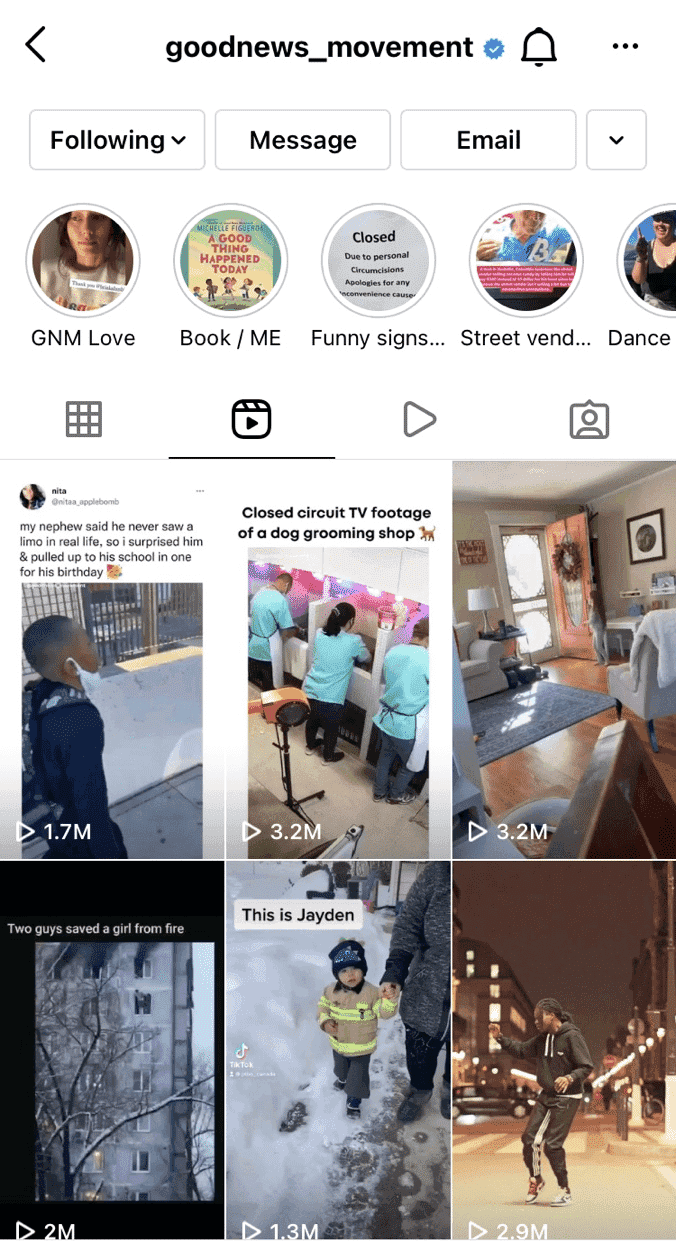
Task: Switch to the posts grid tab
Action: click(84, 419)
